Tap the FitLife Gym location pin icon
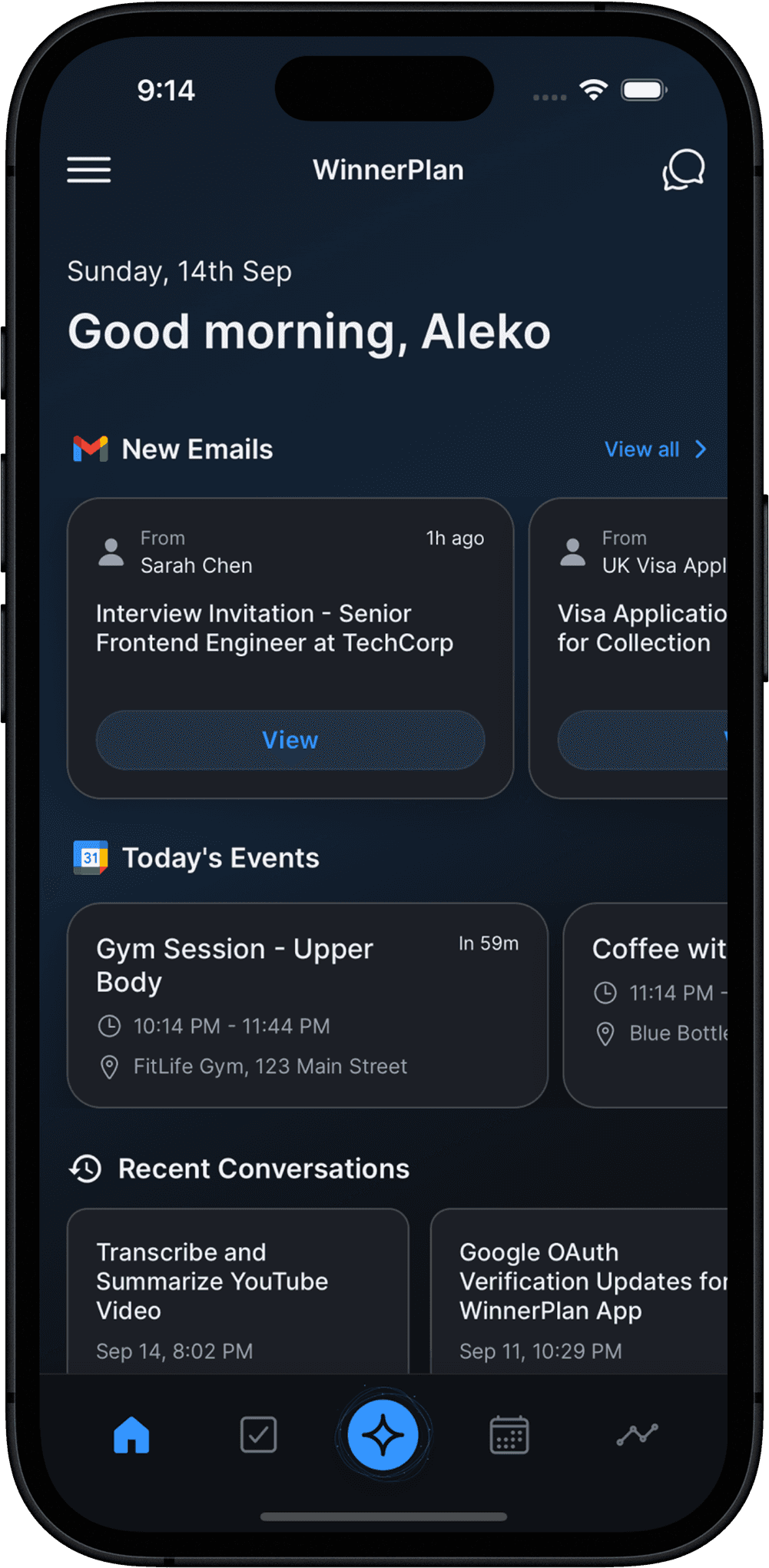 click(x=110, y=1066)
